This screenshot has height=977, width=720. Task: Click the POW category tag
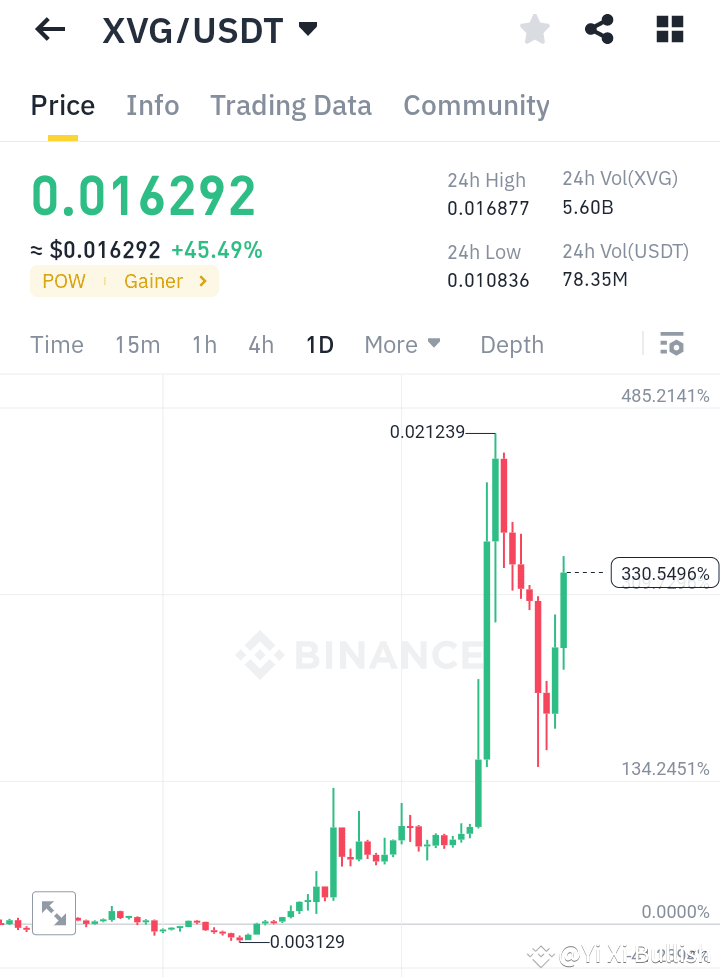tap(64, 281)
